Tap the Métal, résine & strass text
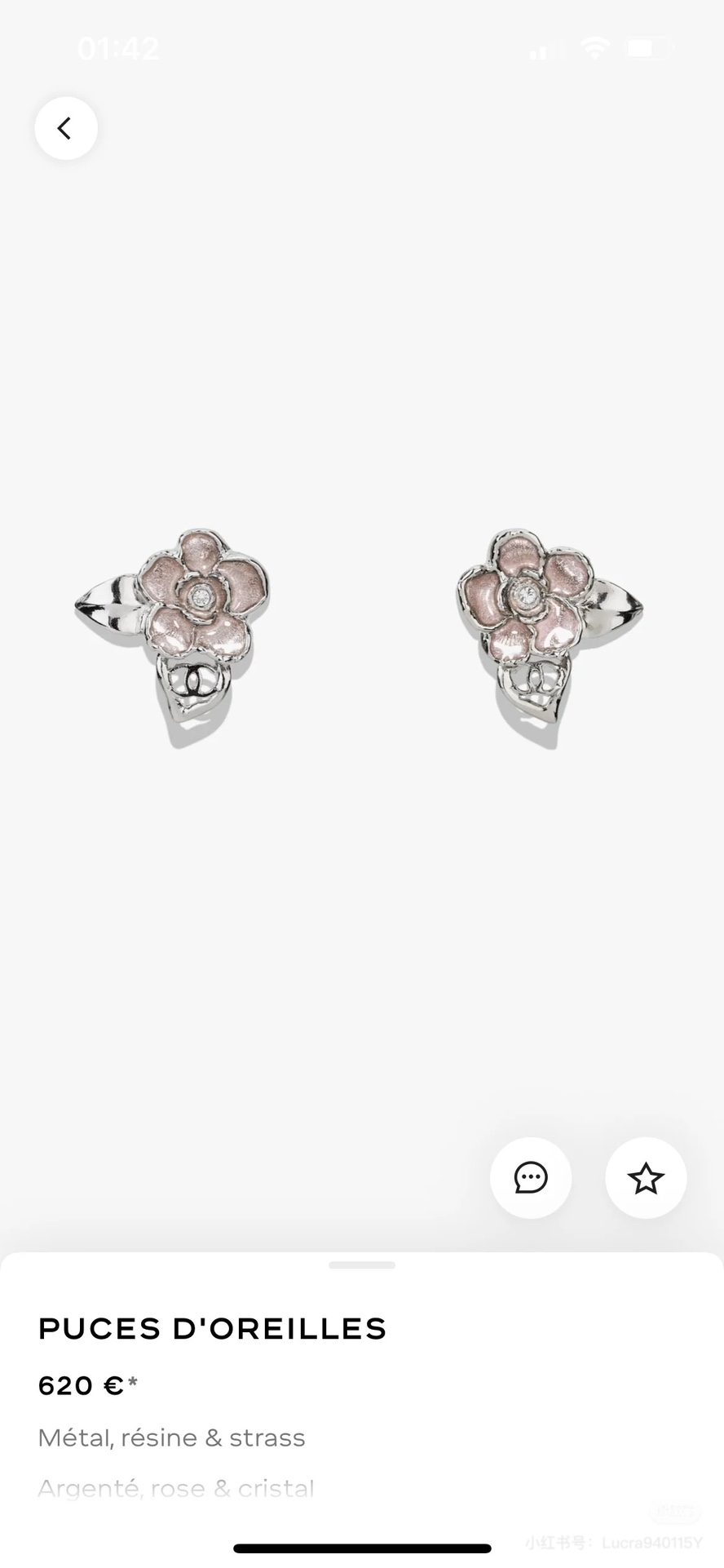This screenshot has height=1568, width=724. (171, 1438)
